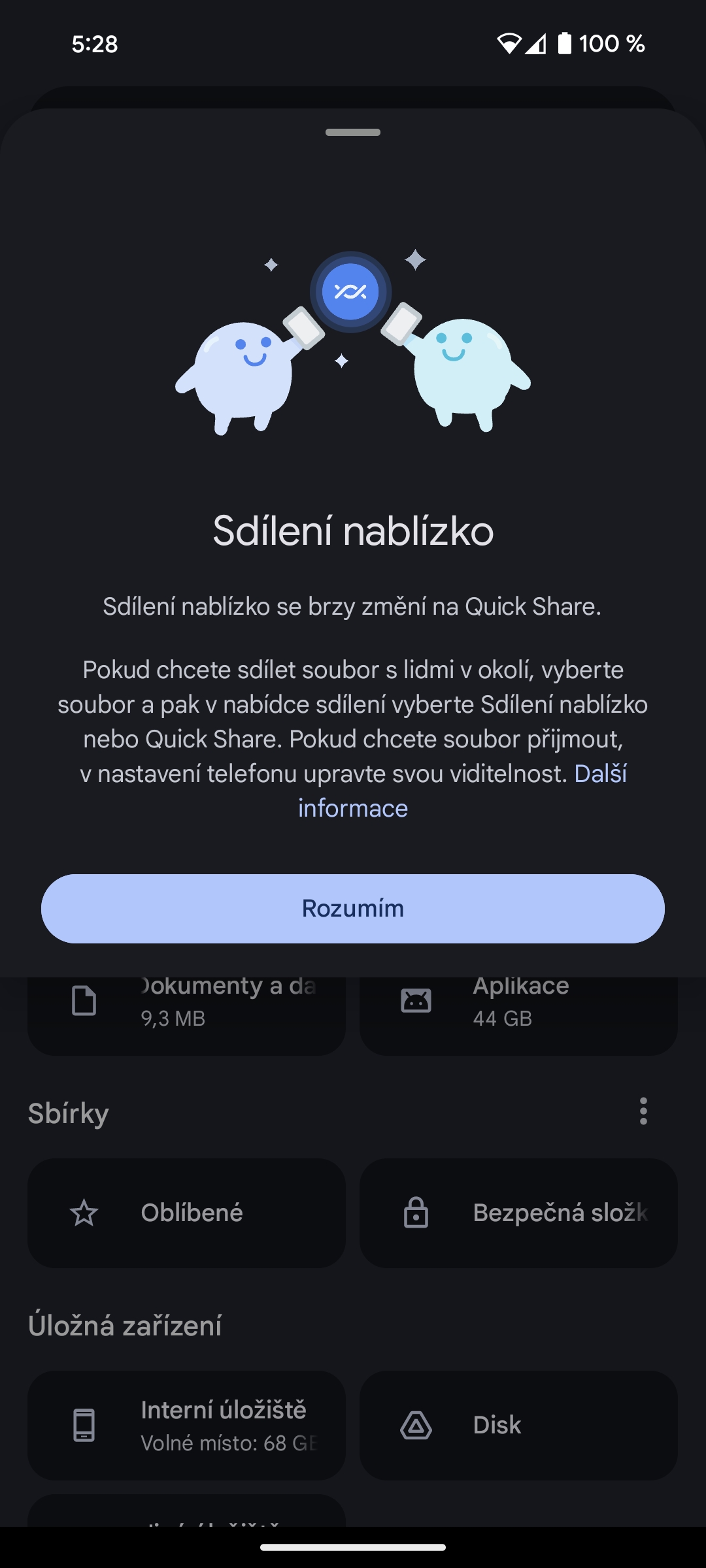The image size is (706, 1568).
Task: Open the Sbírky overflow menu
Action: (643, 1111)
